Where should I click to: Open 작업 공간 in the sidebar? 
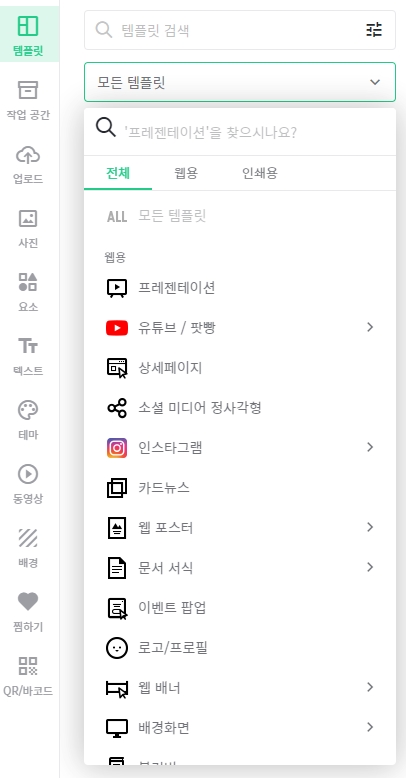tap(28, 101)
